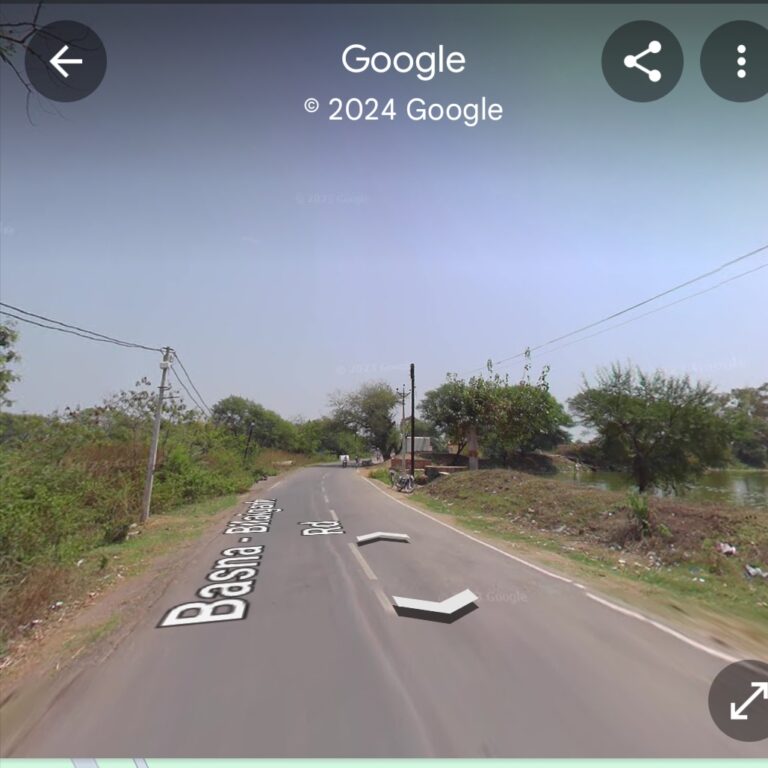Viewport: 768px width, 768px height.
Task: Step backward using the near road arrow
Action: 435,602
